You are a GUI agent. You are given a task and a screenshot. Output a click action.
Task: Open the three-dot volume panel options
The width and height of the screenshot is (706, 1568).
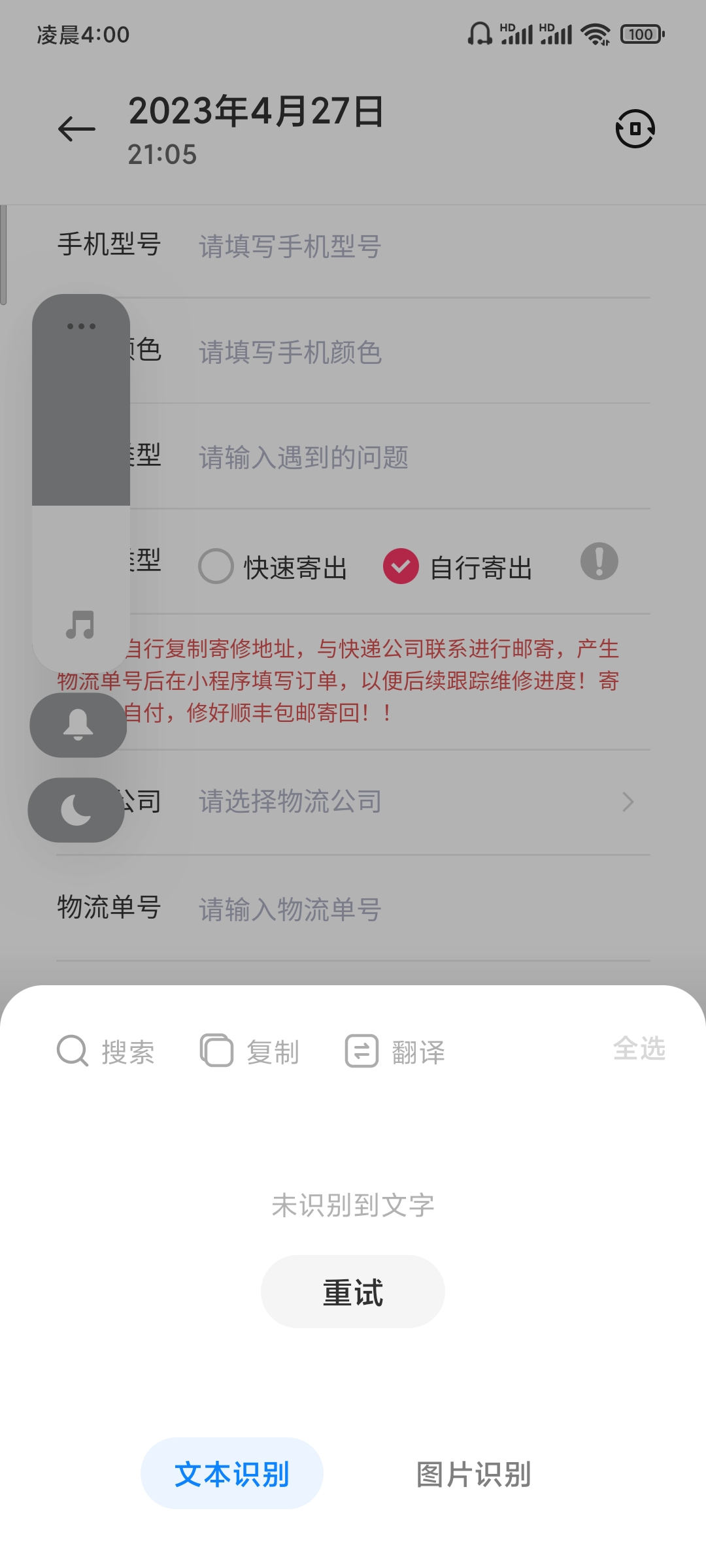[x=81, y=326]
